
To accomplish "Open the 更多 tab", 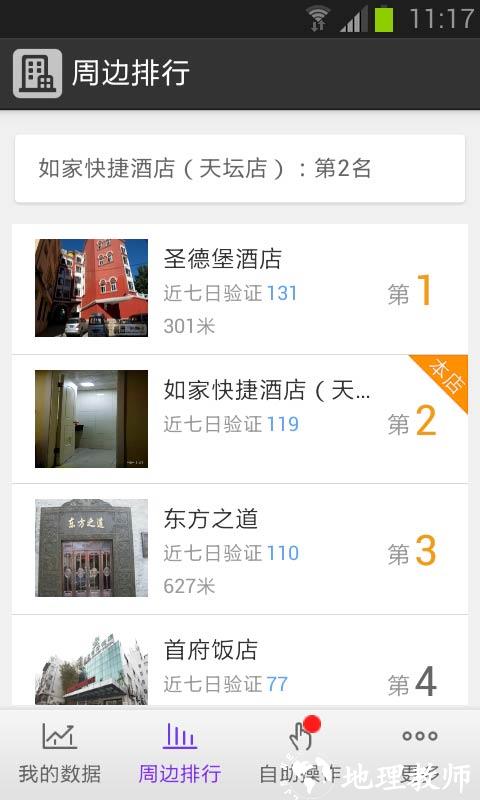I will coord(420,754).
